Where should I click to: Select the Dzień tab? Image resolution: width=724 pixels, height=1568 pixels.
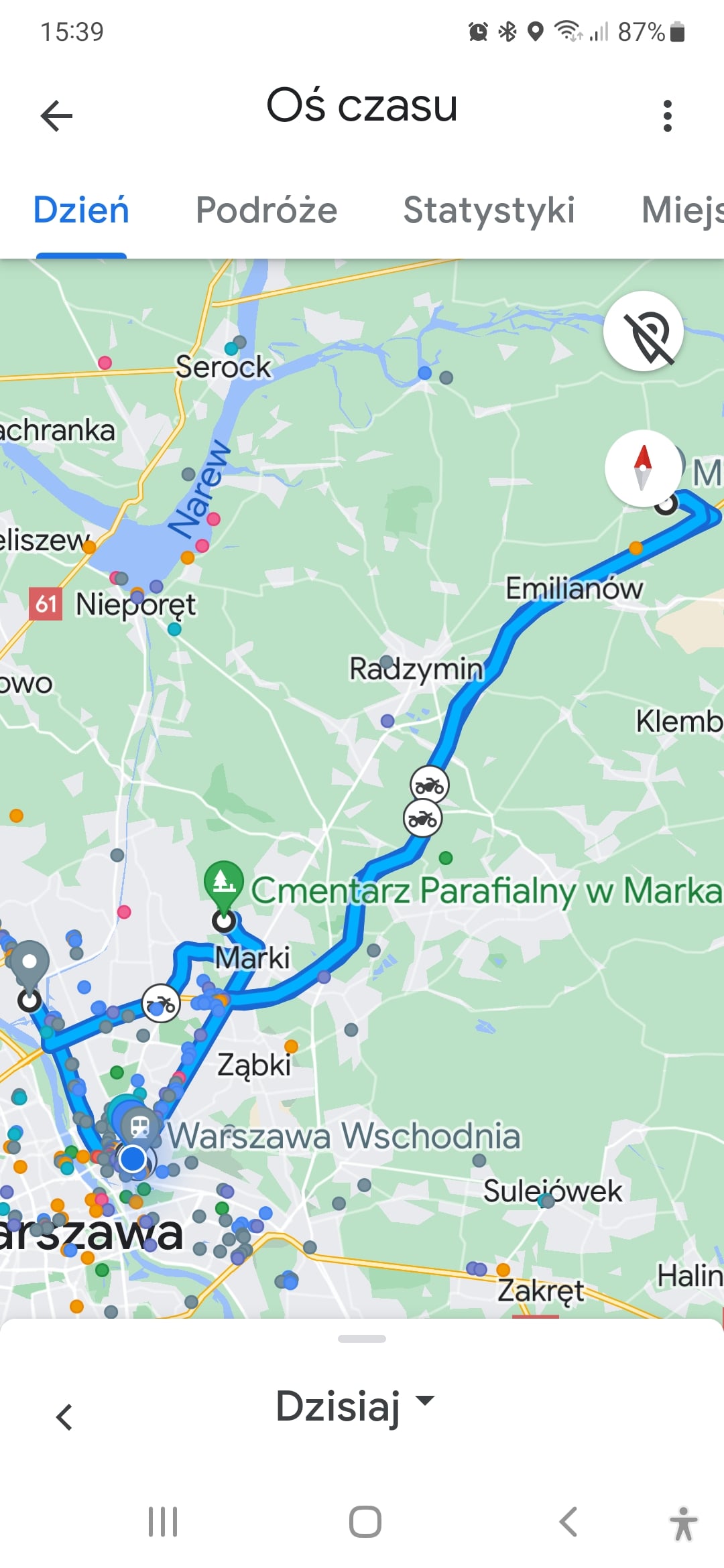click(81, 210)
